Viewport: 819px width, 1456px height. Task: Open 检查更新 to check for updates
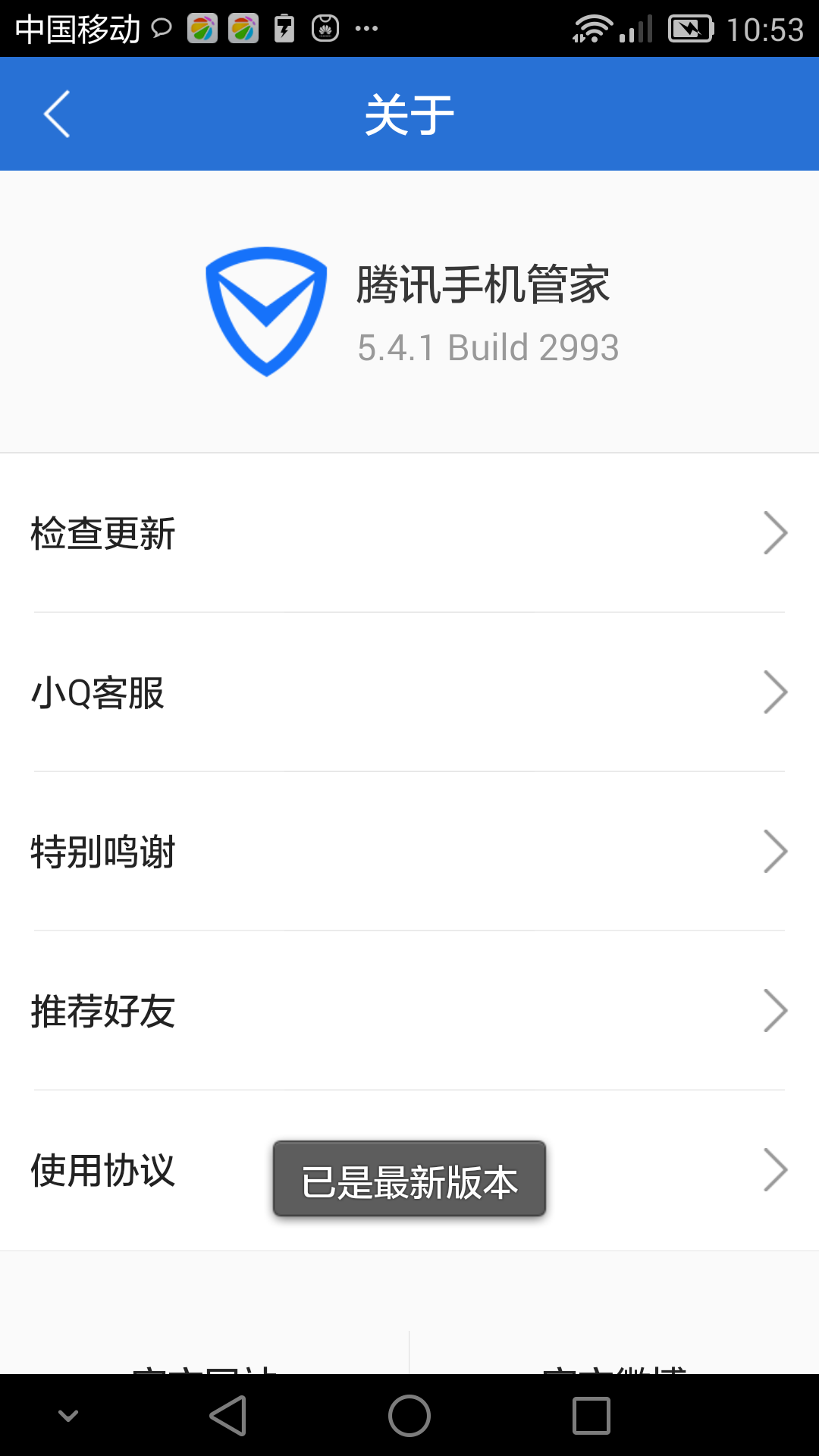409,533
